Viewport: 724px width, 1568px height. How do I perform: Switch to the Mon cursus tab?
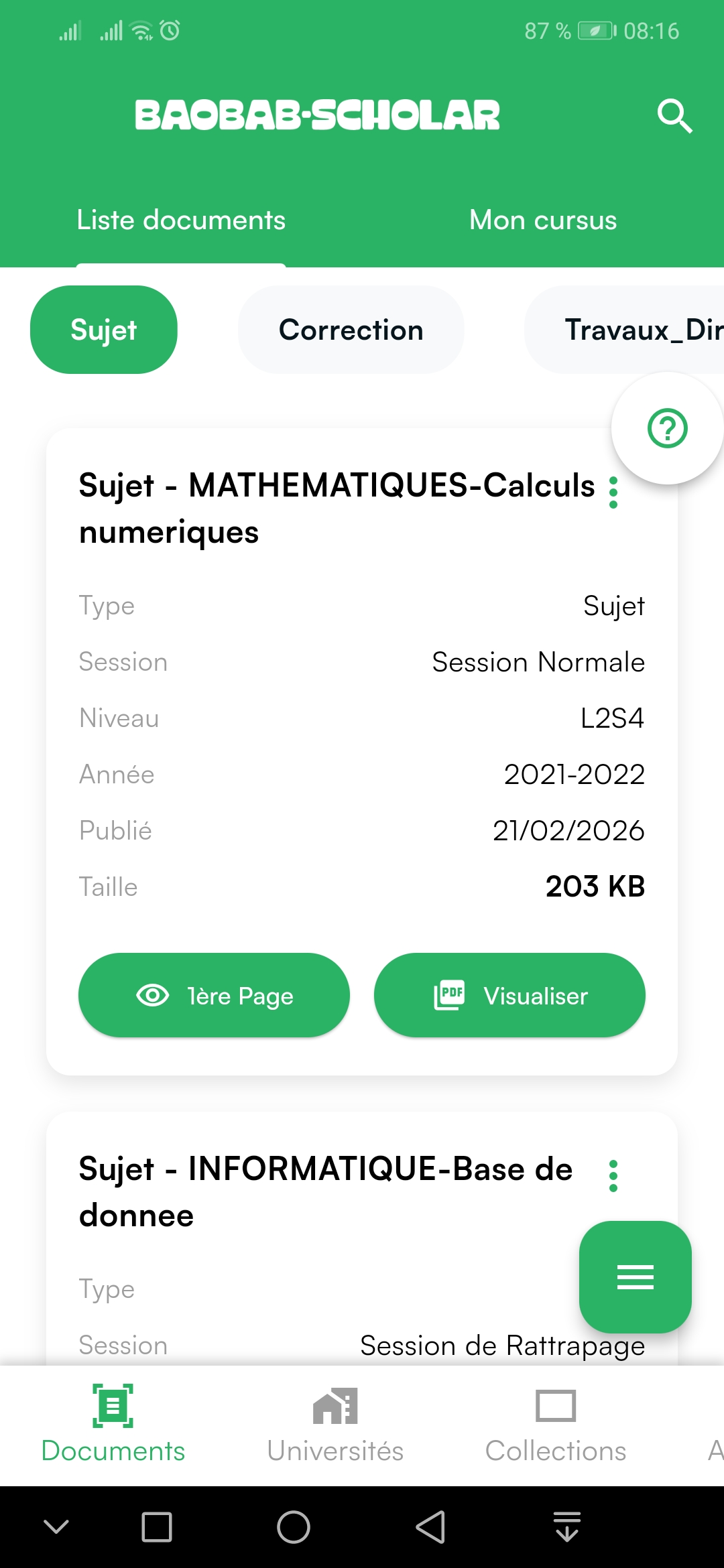pos(543,220)
